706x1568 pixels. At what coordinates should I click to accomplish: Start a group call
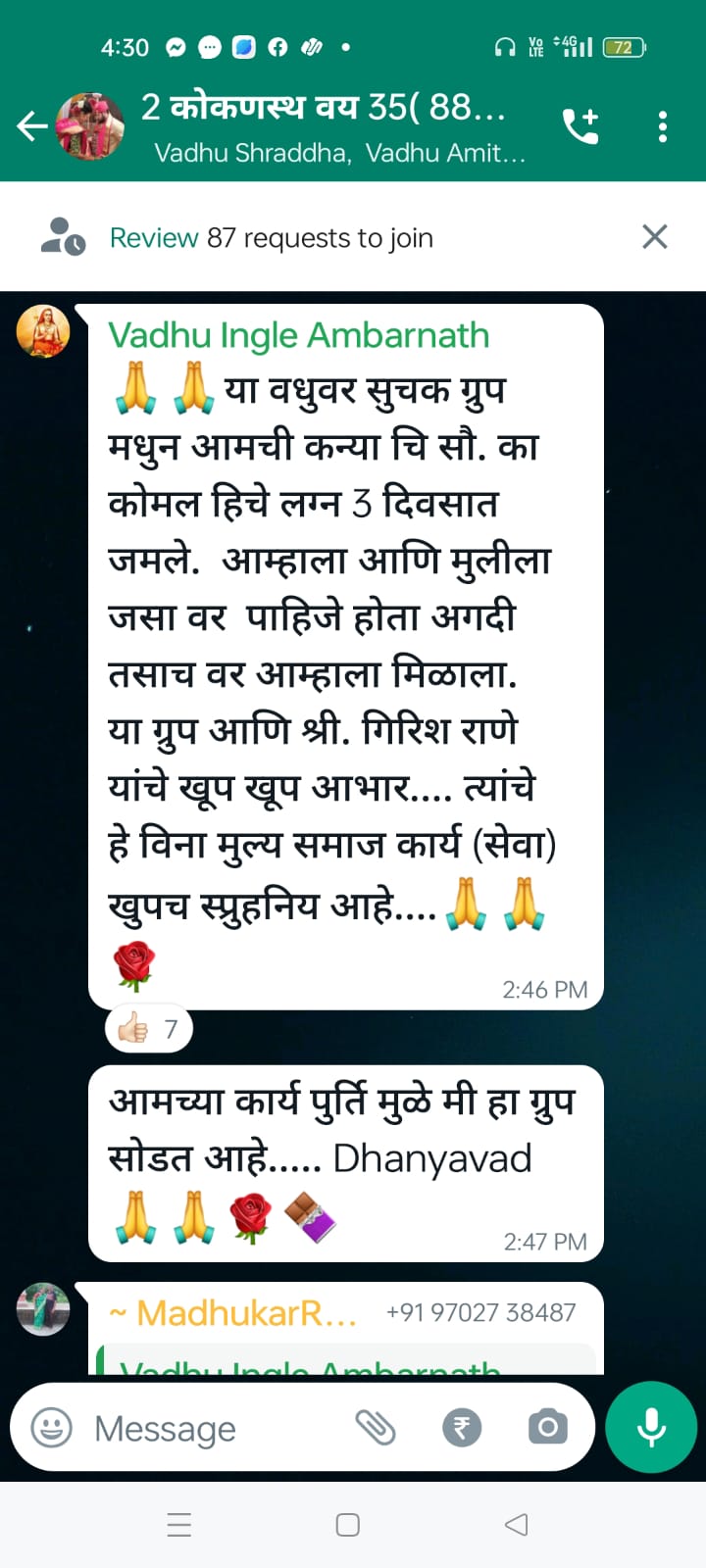[x=580, y=126]
